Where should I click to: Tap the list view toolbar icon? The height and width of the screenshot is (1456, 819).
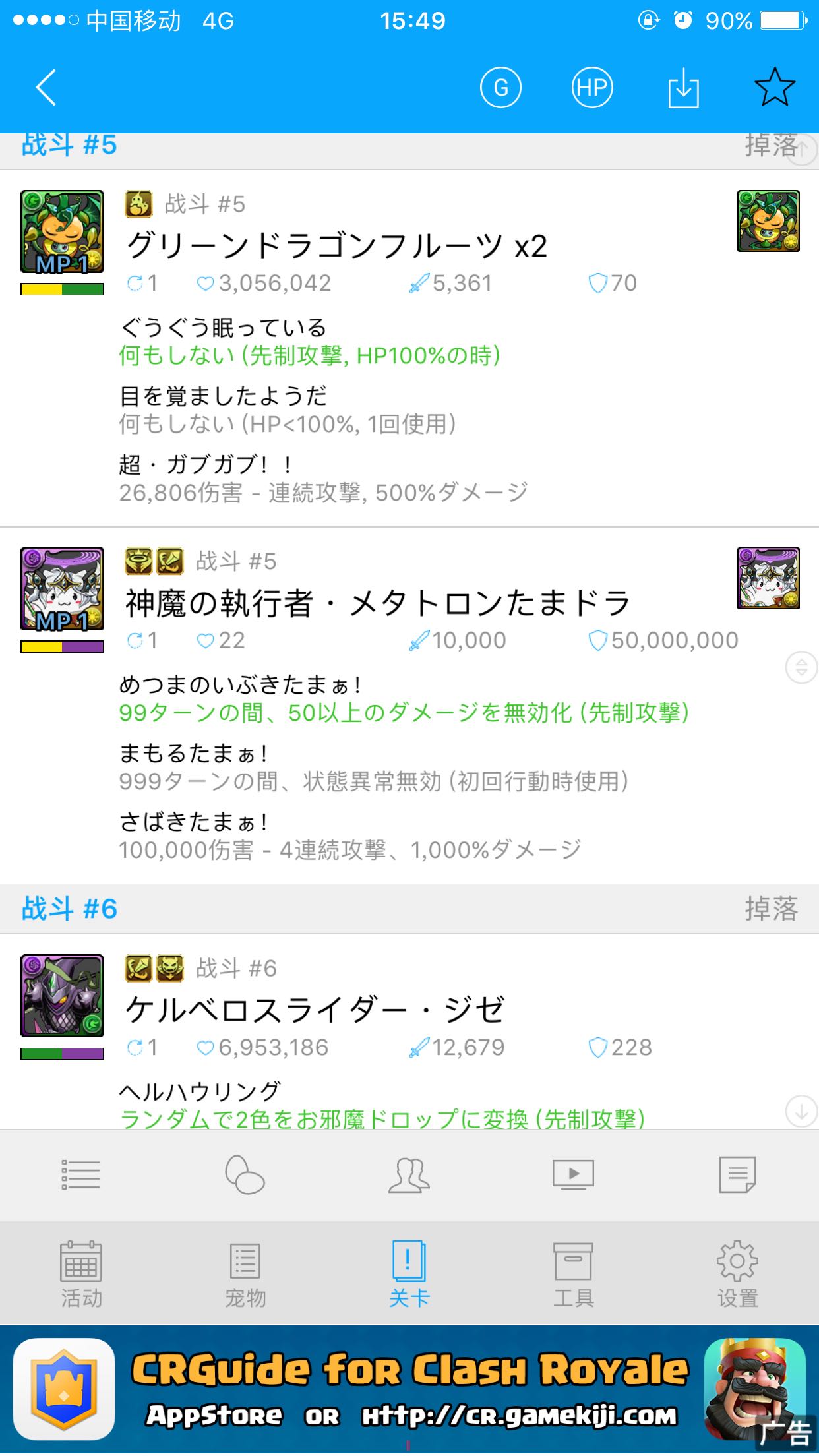tap(80, 1174)
